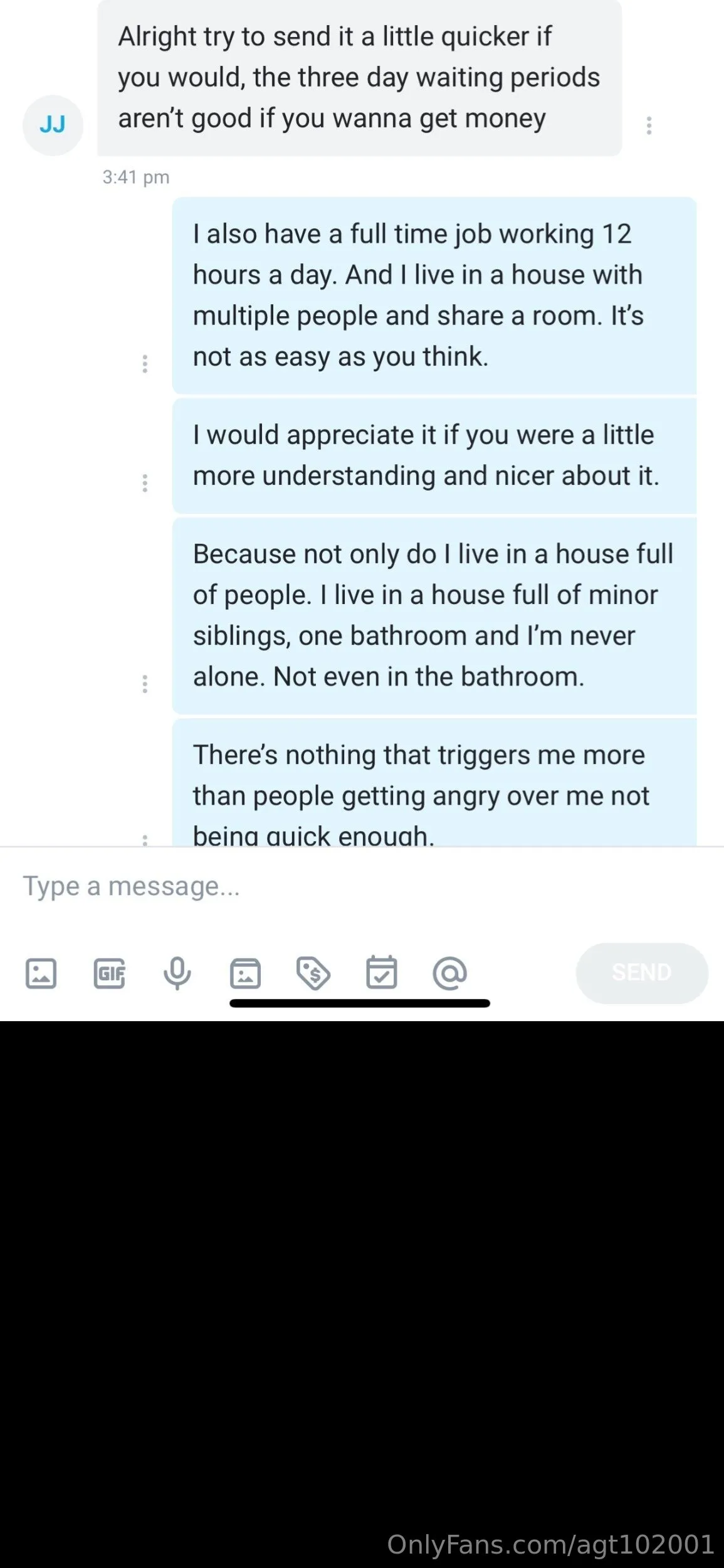Open options for the "I would appreciate it" message
Screen dimensions: 724x1568
[x=145, y=483]
